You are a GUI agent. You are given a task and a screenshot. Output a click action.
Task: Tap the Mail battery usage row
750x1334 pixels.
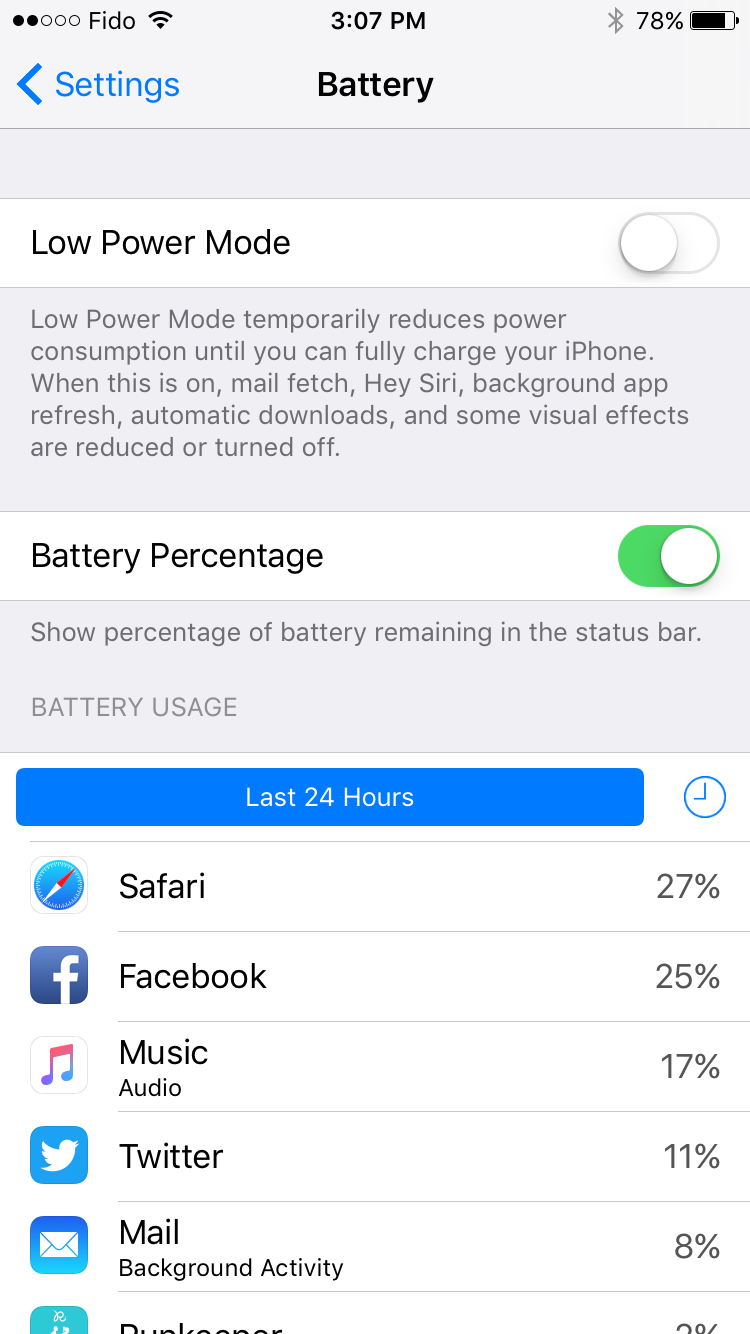pyautogui.click(x=375, y=1247)
